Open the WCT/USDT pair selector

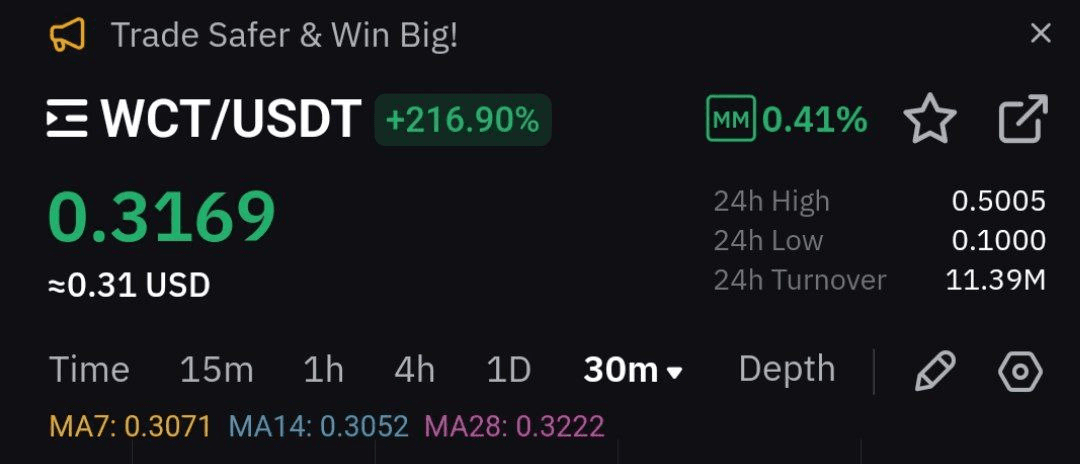coord(204,120)
